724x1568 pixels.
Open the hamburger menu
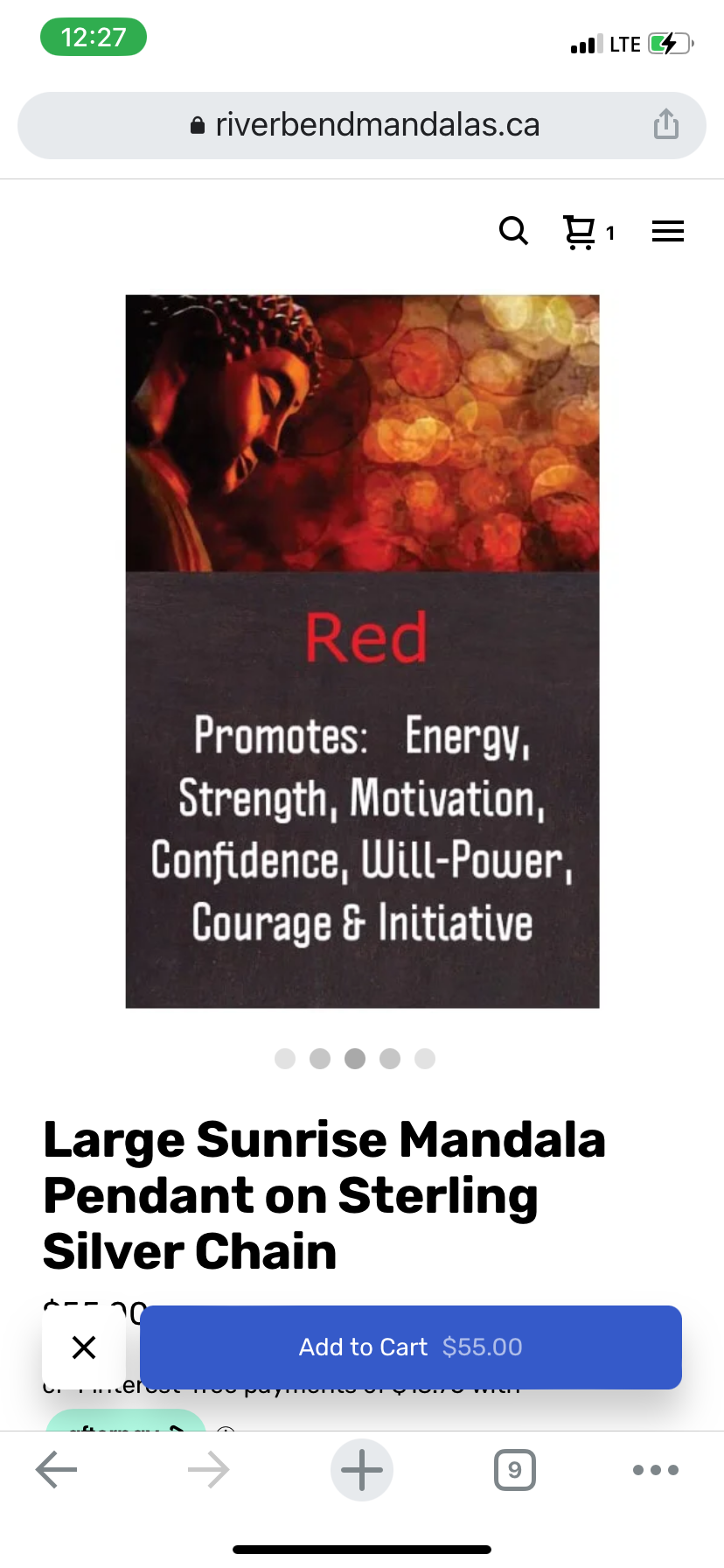667,231
